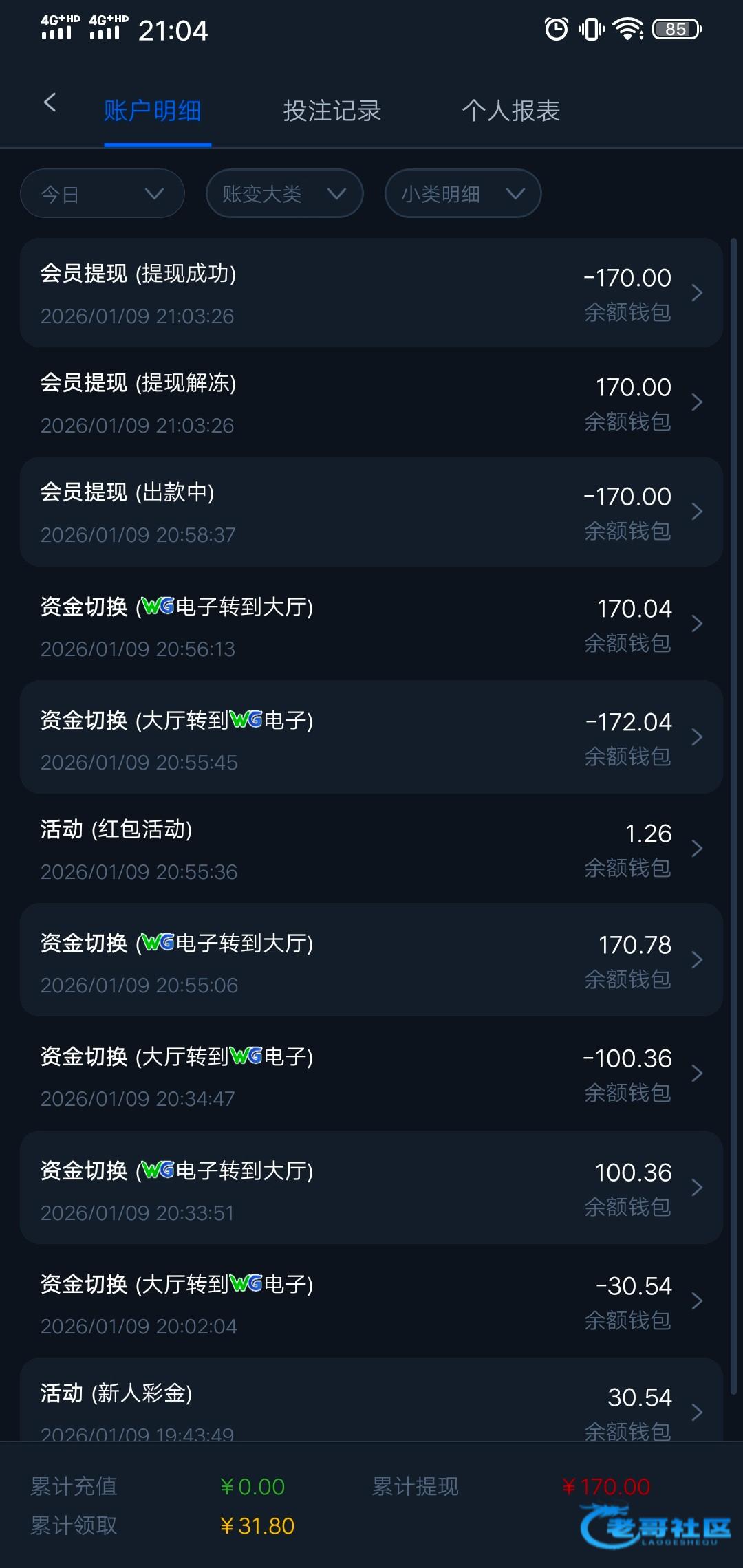View the 红包活动 1.26 record
This screenshot has height=1568, width=743.
click(371, 849)
